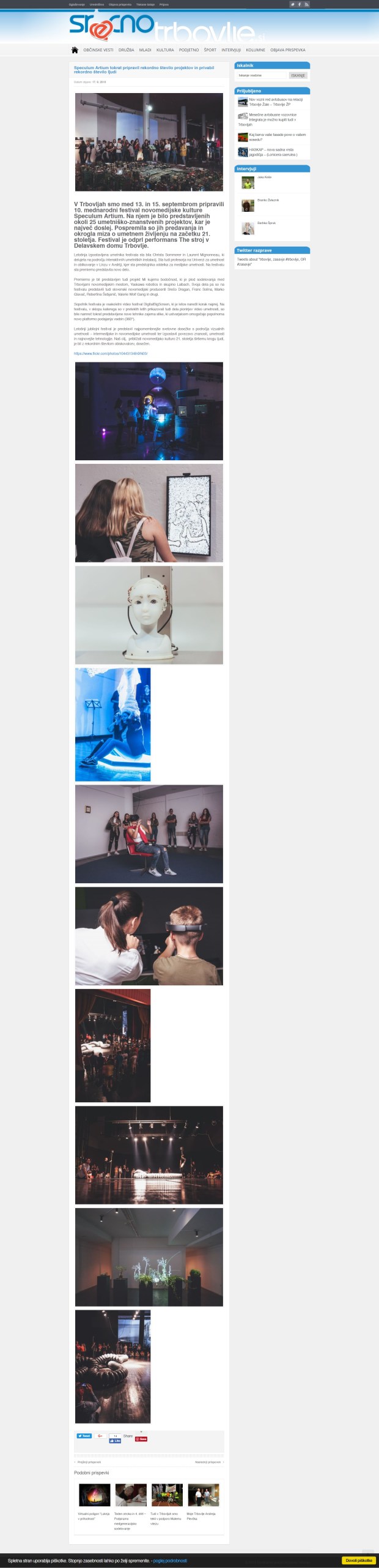Open the Kultura menu item
Screen dimensions: 379x1568
pyautogui.click(x=165, y=50)
